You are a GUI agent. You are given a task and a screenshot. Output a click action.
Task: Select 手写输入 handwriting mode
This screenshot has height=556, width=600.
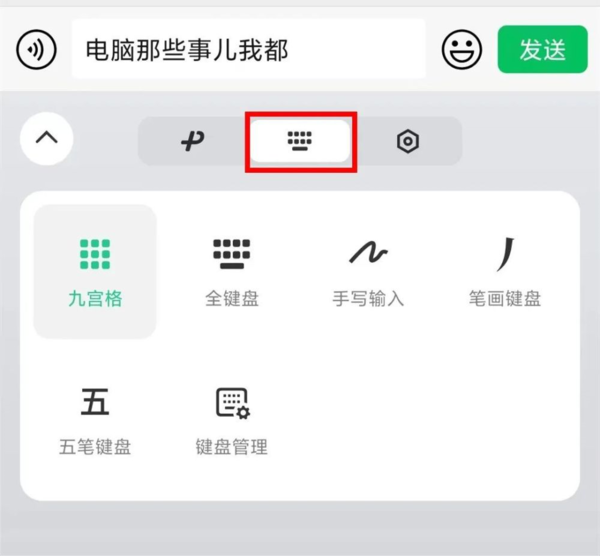pyautogui.click(x=368, y=271)
